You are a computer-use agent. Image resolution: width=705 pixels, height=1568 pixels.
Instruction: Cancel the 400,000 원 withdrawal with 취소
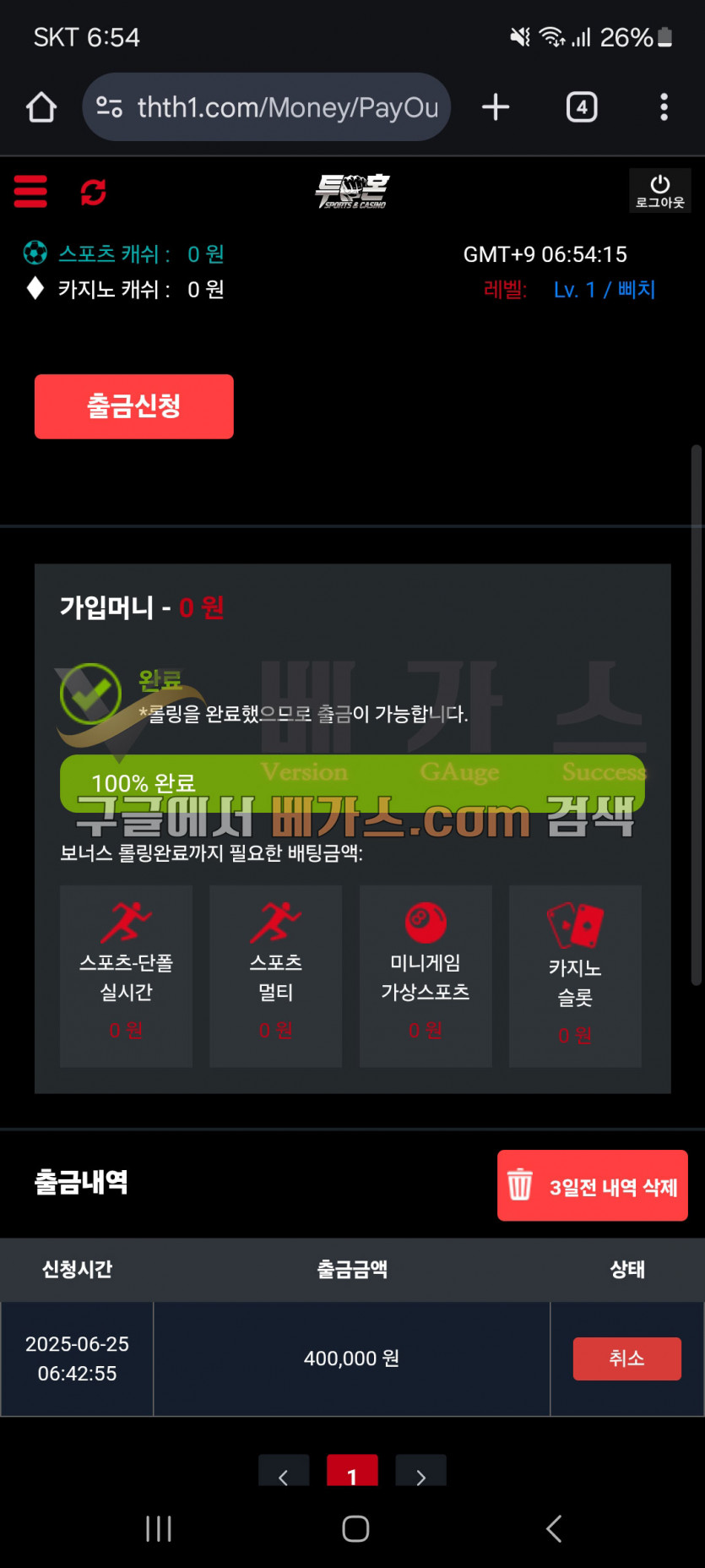[x=626, y=1358]
